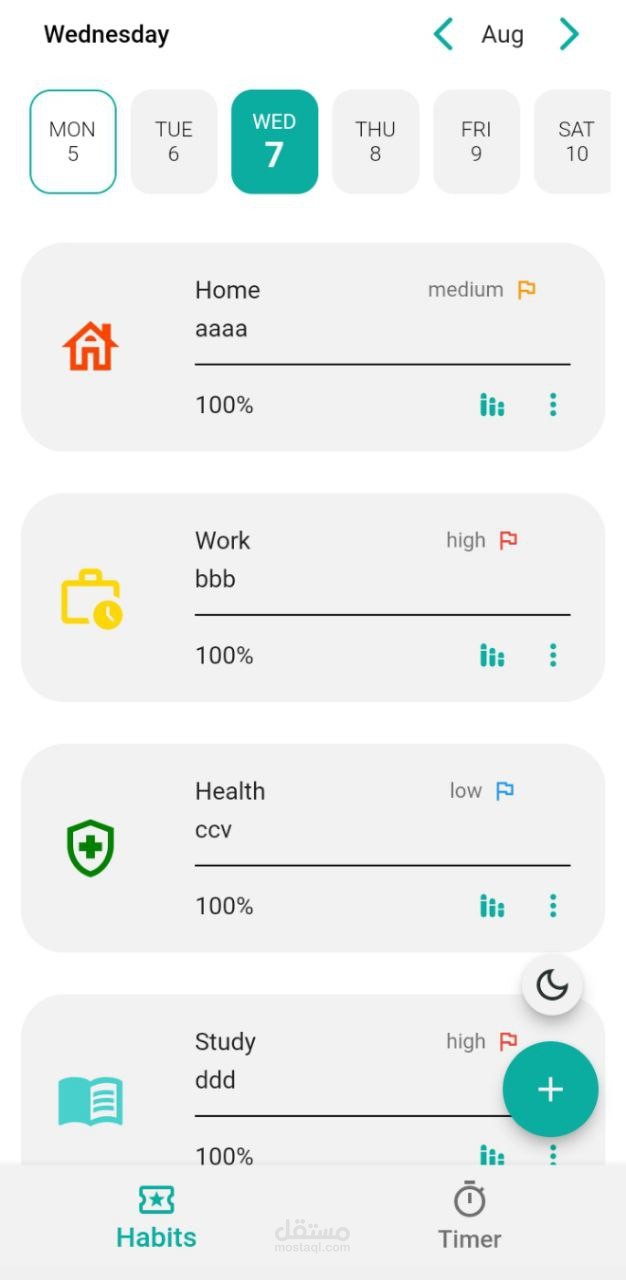Screen dimensions: 626x1280
Task: Switch to the Timer tab
Action: (469, 1217)
